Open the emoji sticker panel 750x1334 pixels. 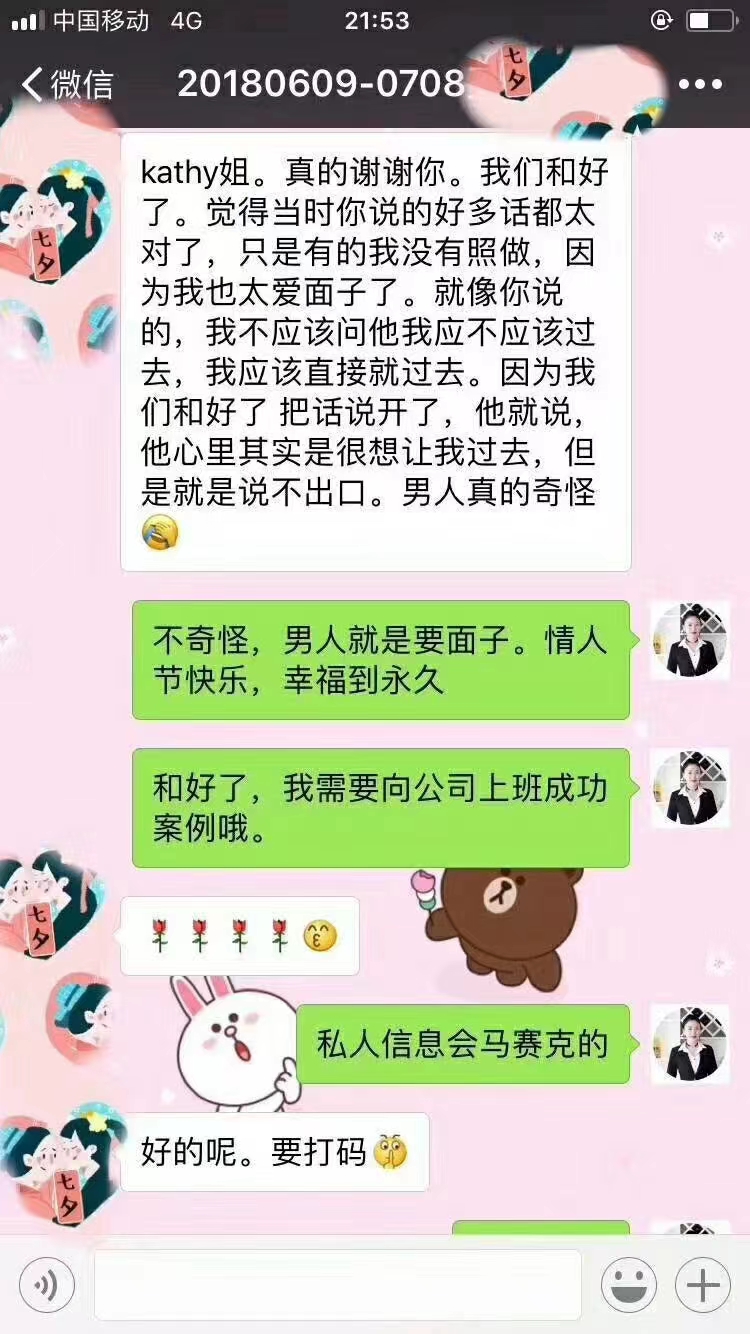pos(628,1284)
